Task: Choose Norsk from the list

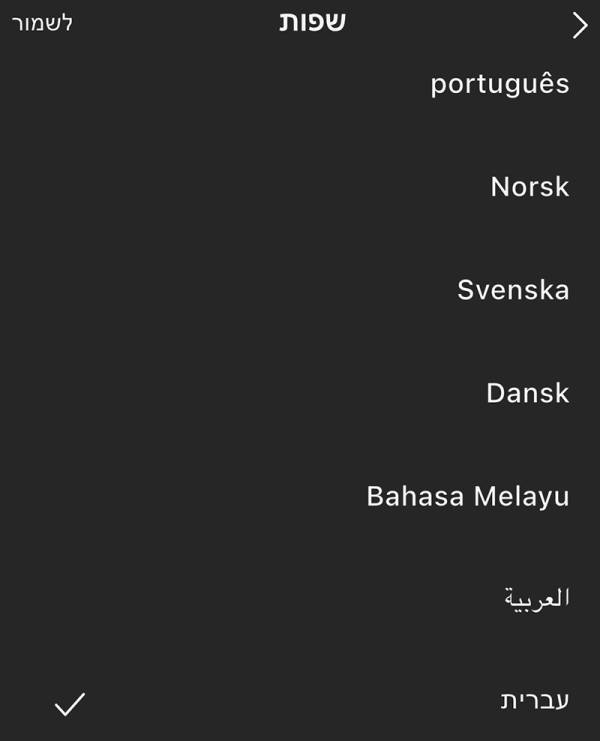Action: pos(529,187)
